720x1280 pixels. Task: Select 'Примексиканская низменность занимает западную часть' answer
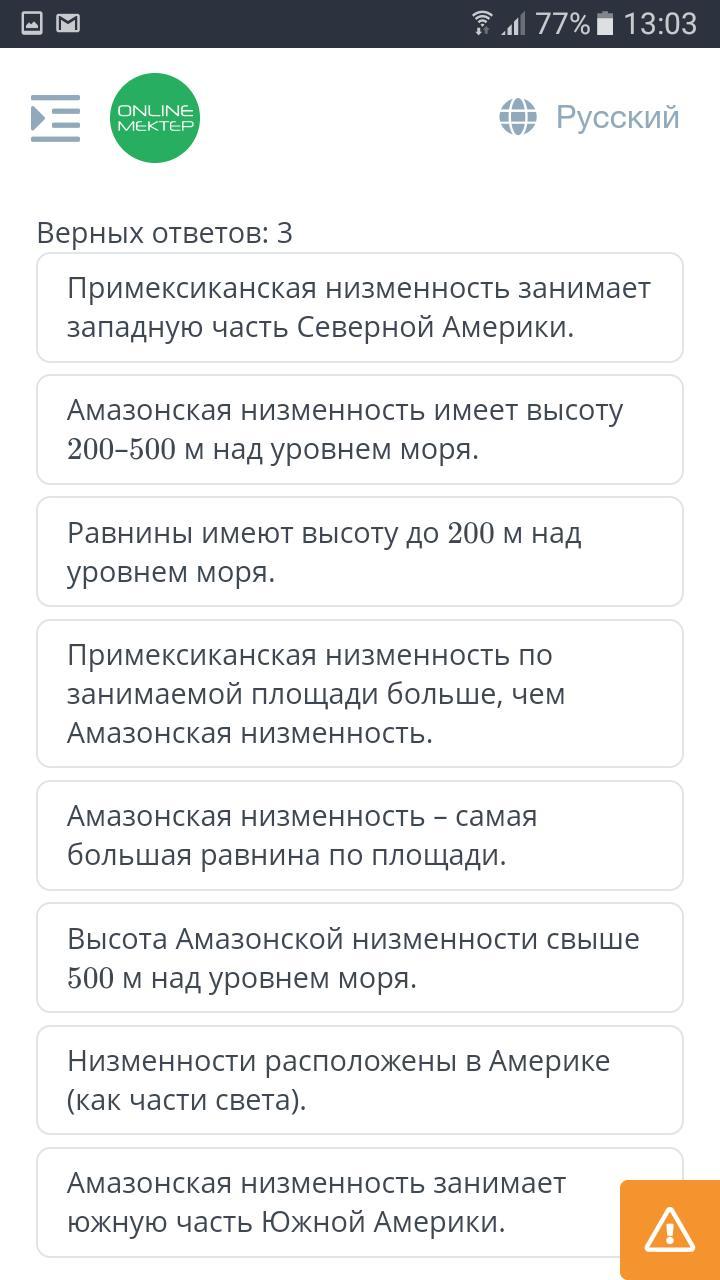click(360, 307)
